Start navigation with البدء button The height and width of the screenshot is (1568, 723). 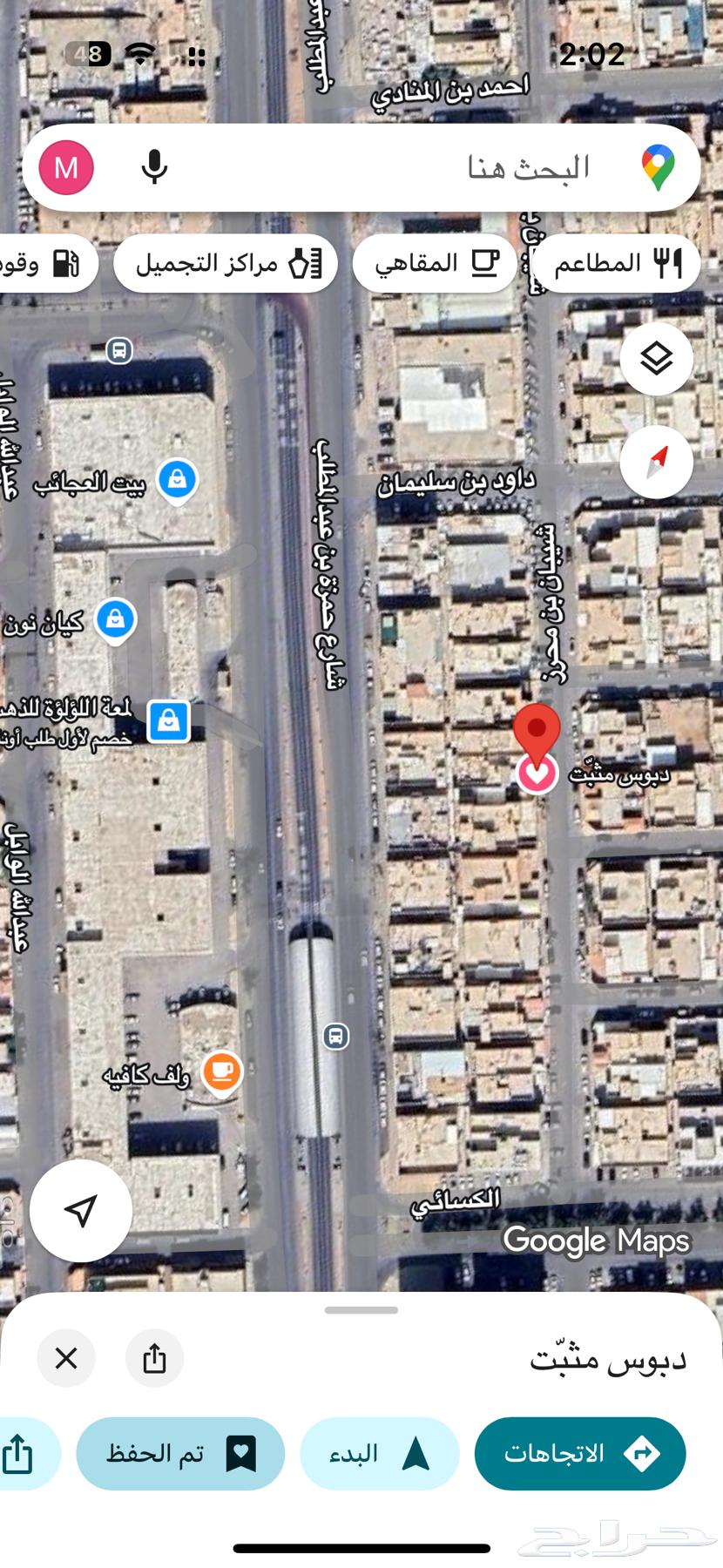380,1453
